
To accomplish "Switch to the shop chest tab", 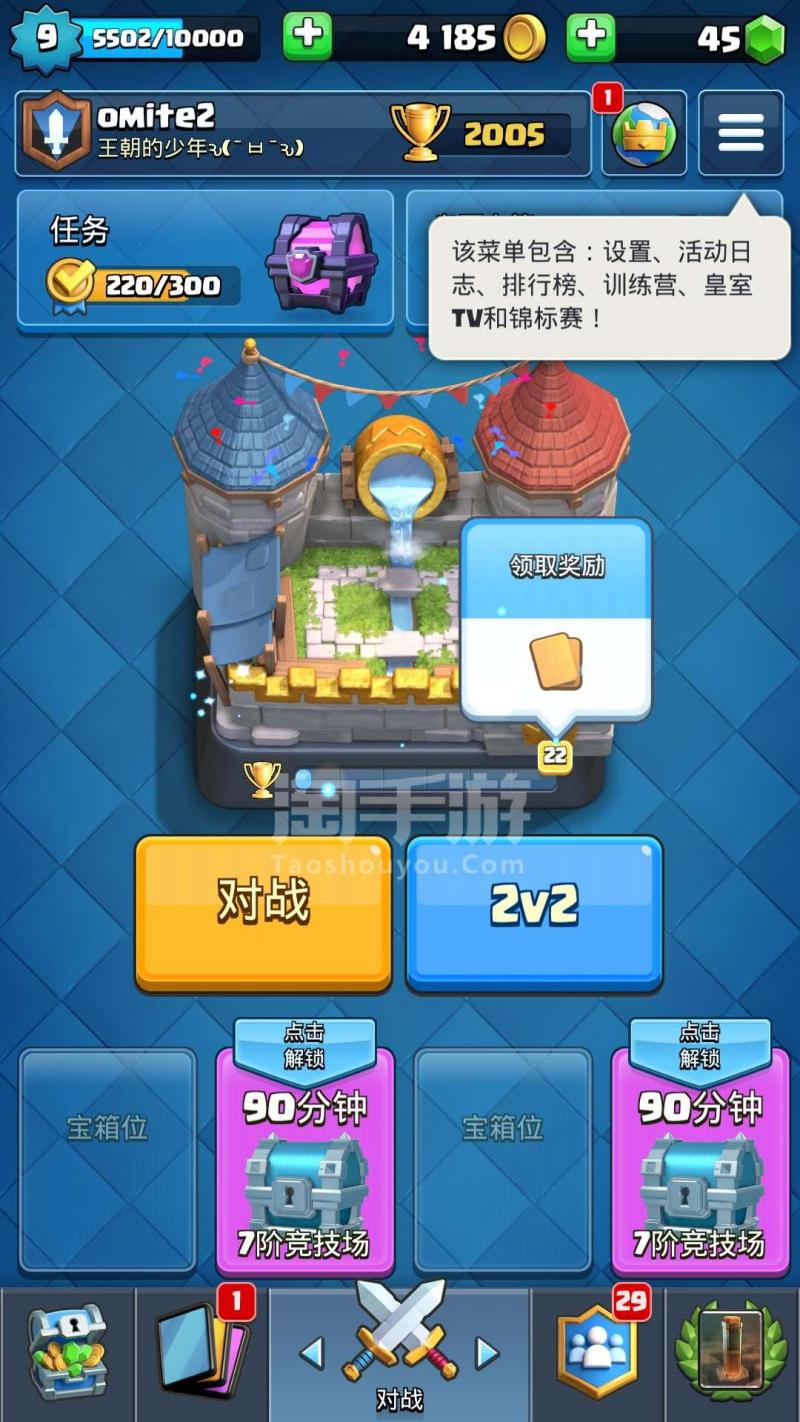I will coord(66,1352).
